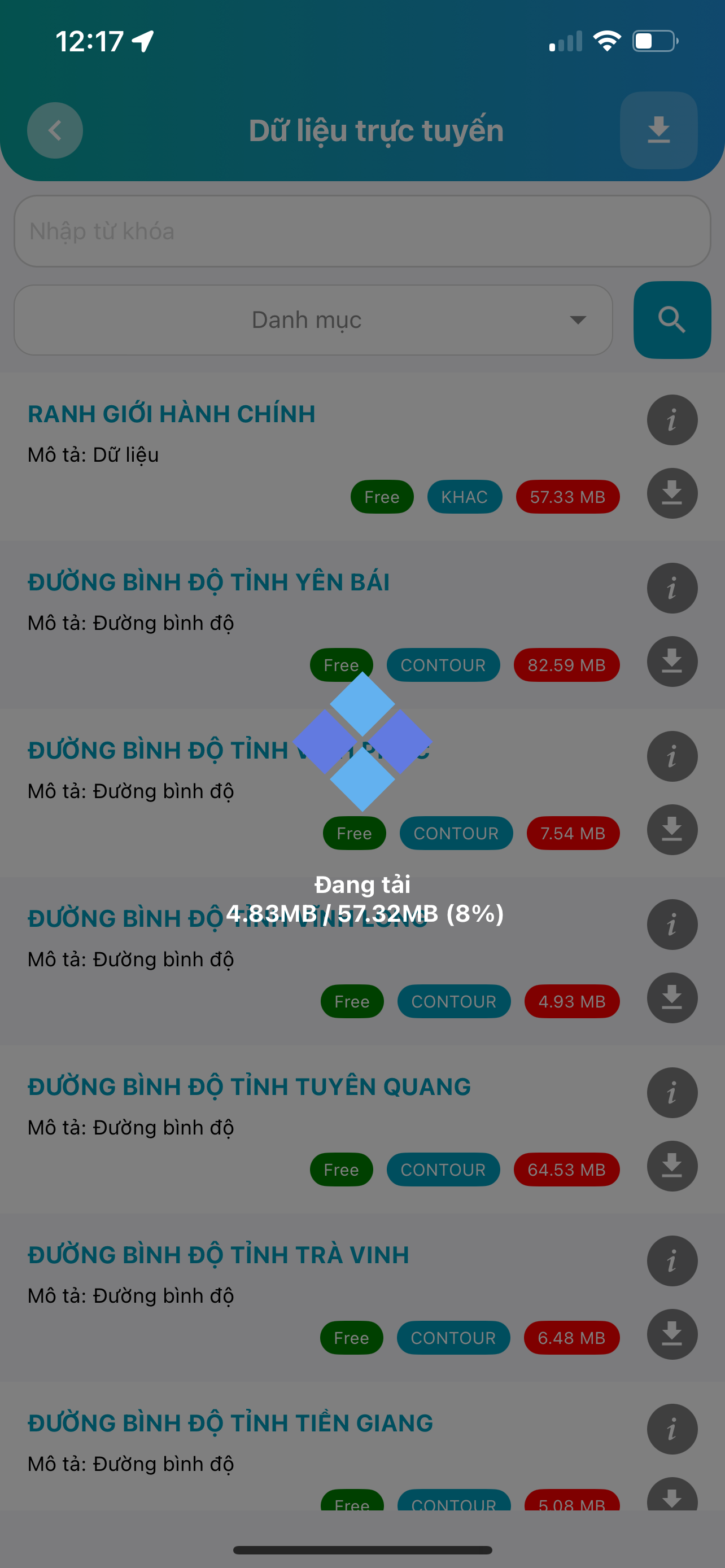
Task: Open info for the 4.93 MB dataset
Action: (671, 925)
